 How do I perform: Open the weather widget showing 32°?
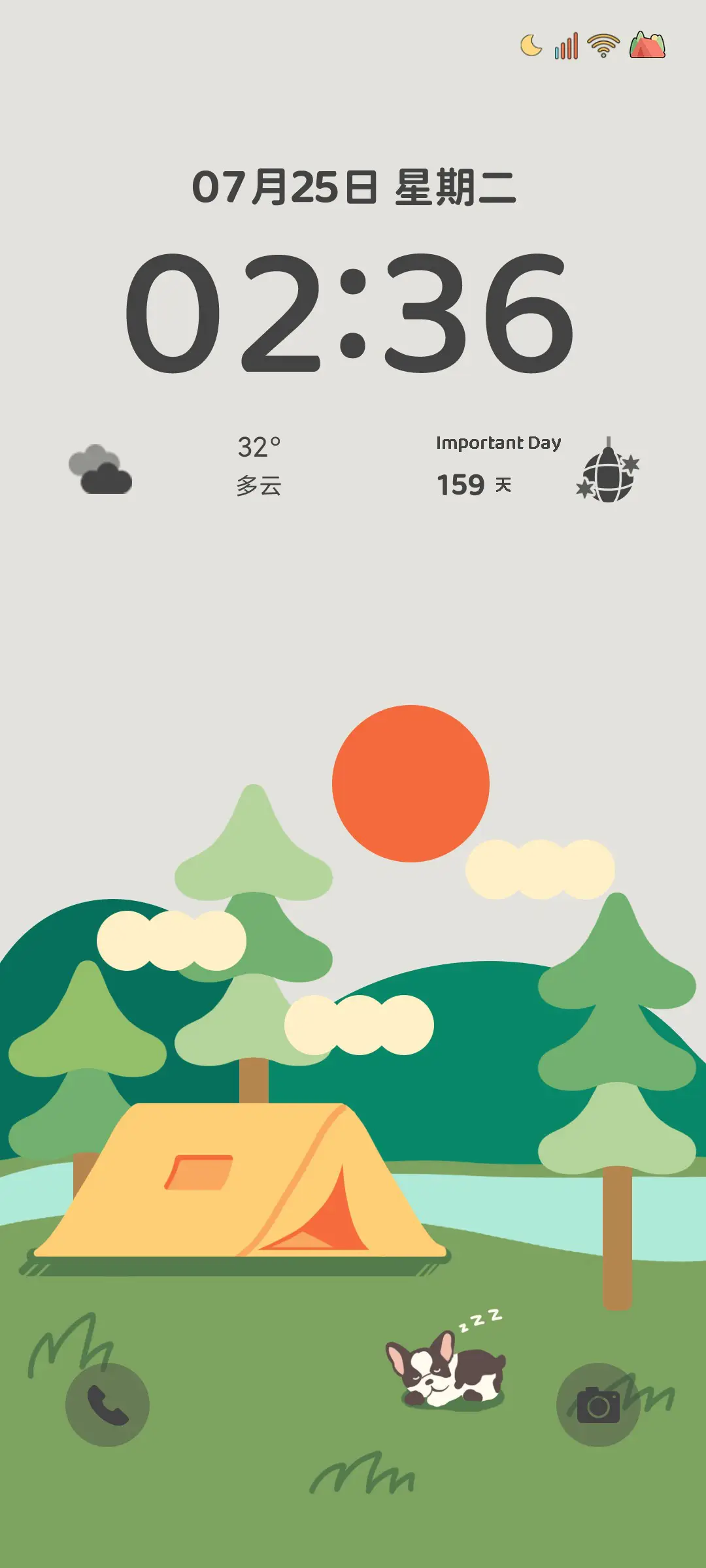click(x=176, y=467)
